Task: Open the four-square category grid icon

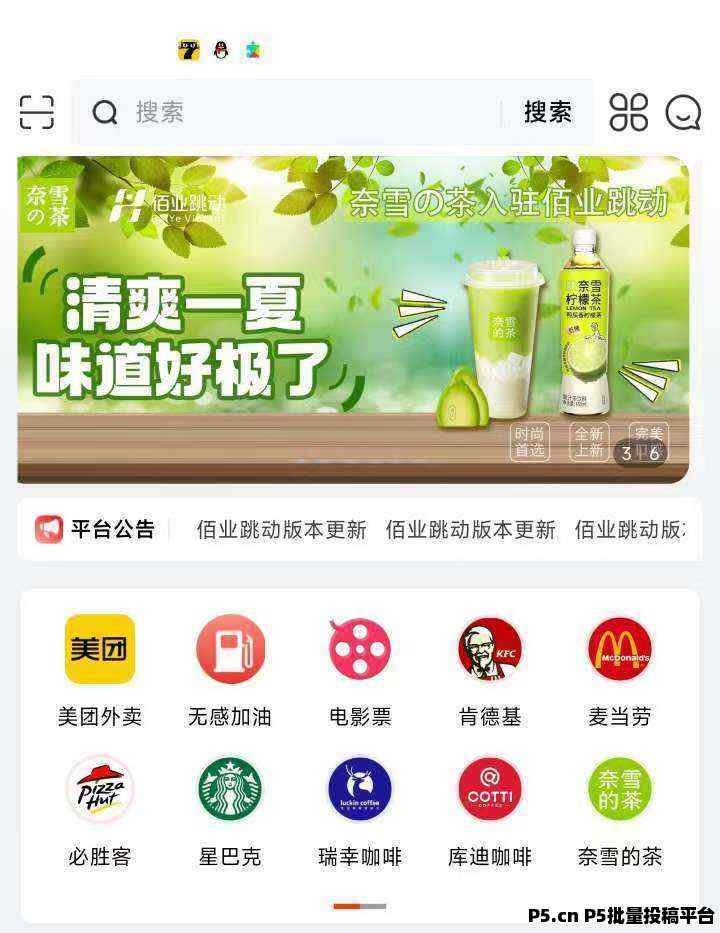Action: point(629,112)
